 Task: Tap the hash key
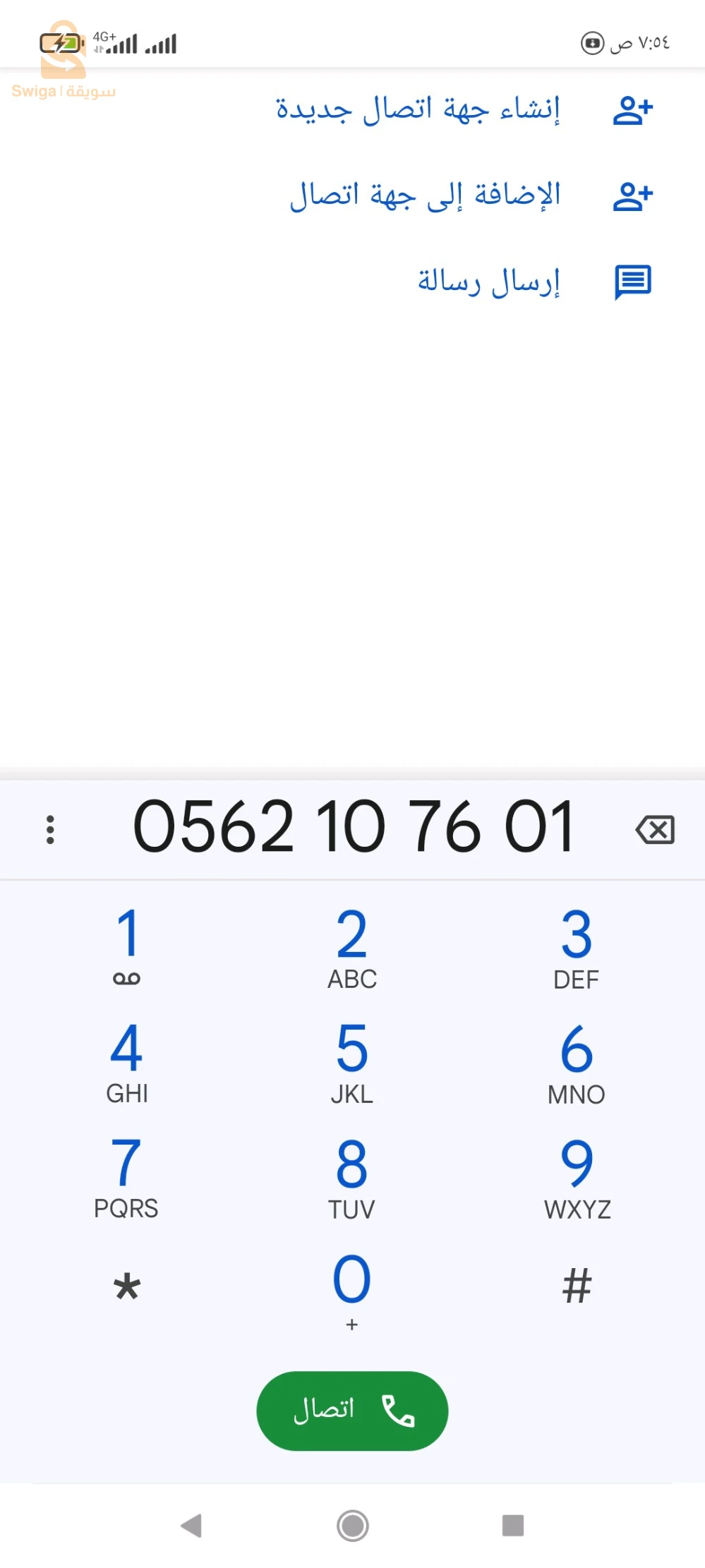tap(577, 1287)
